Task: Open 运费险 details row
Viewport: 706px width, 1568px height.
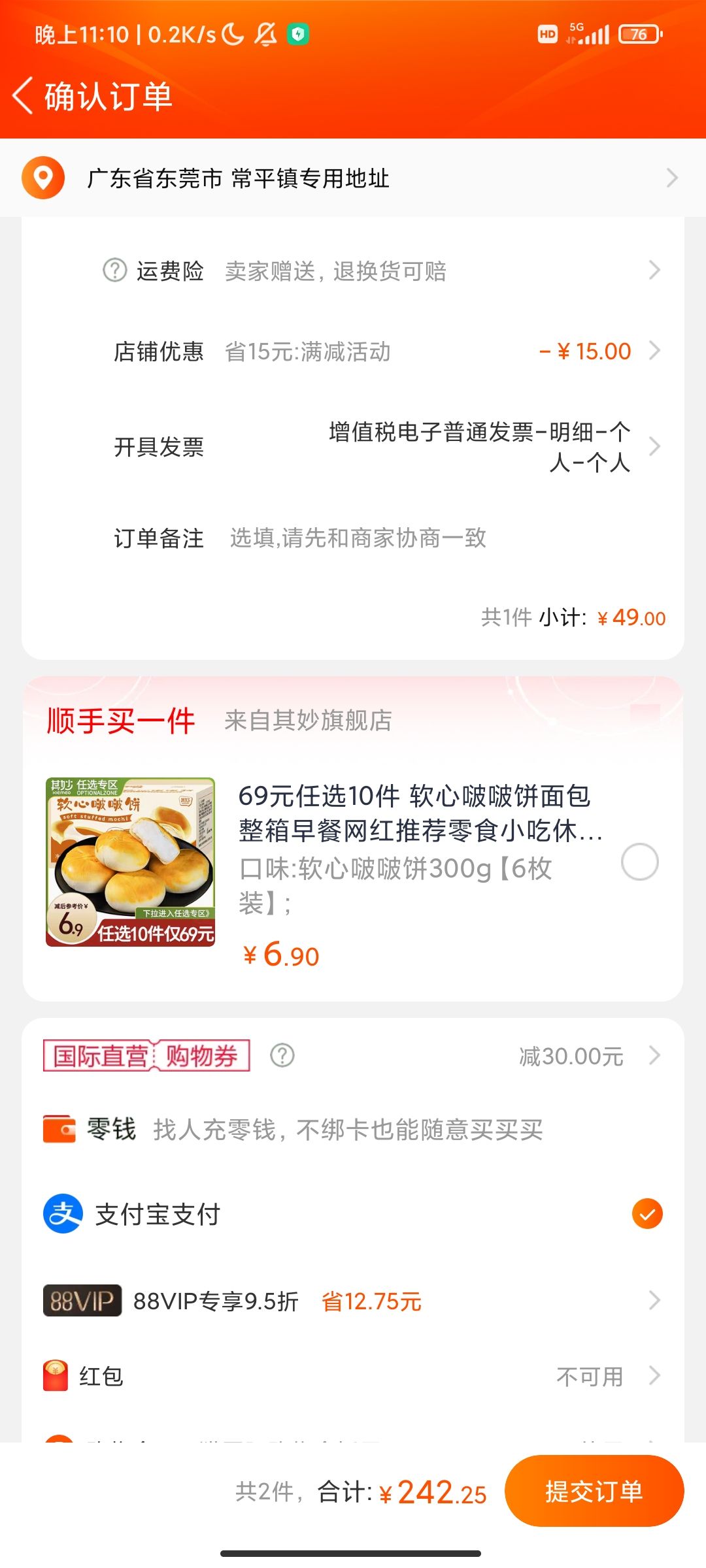Action: coord(382,270)
